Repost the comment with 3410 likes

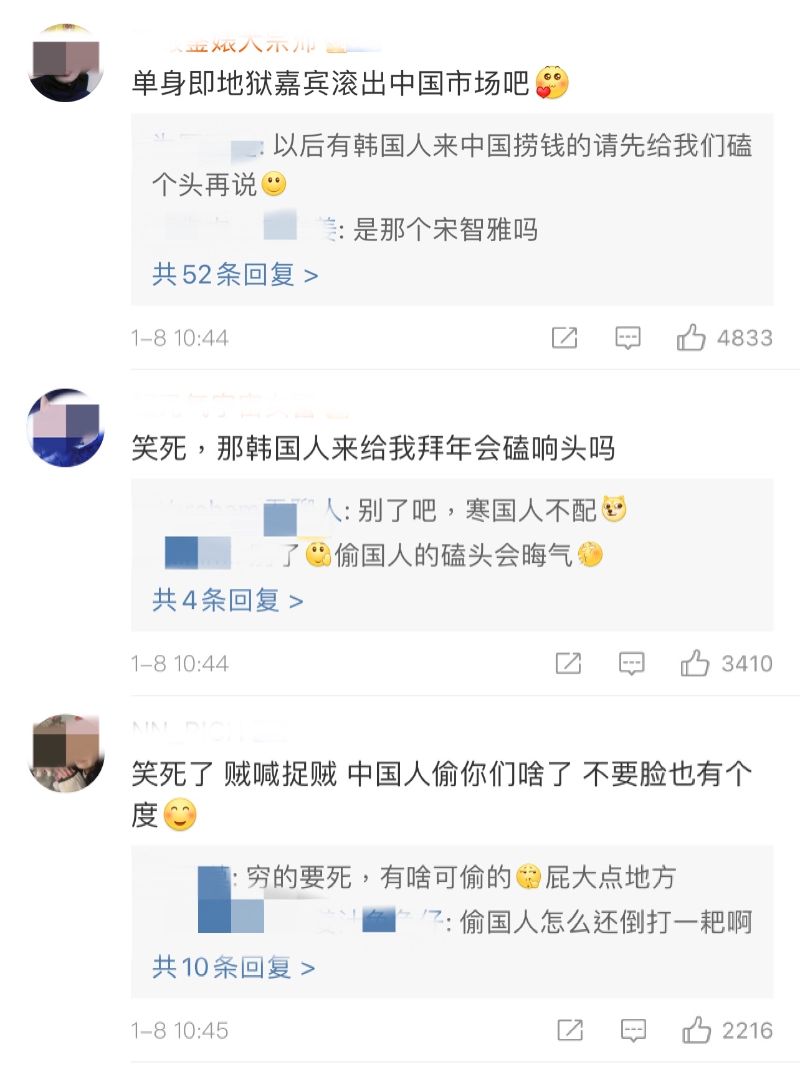tap(568, 663)
